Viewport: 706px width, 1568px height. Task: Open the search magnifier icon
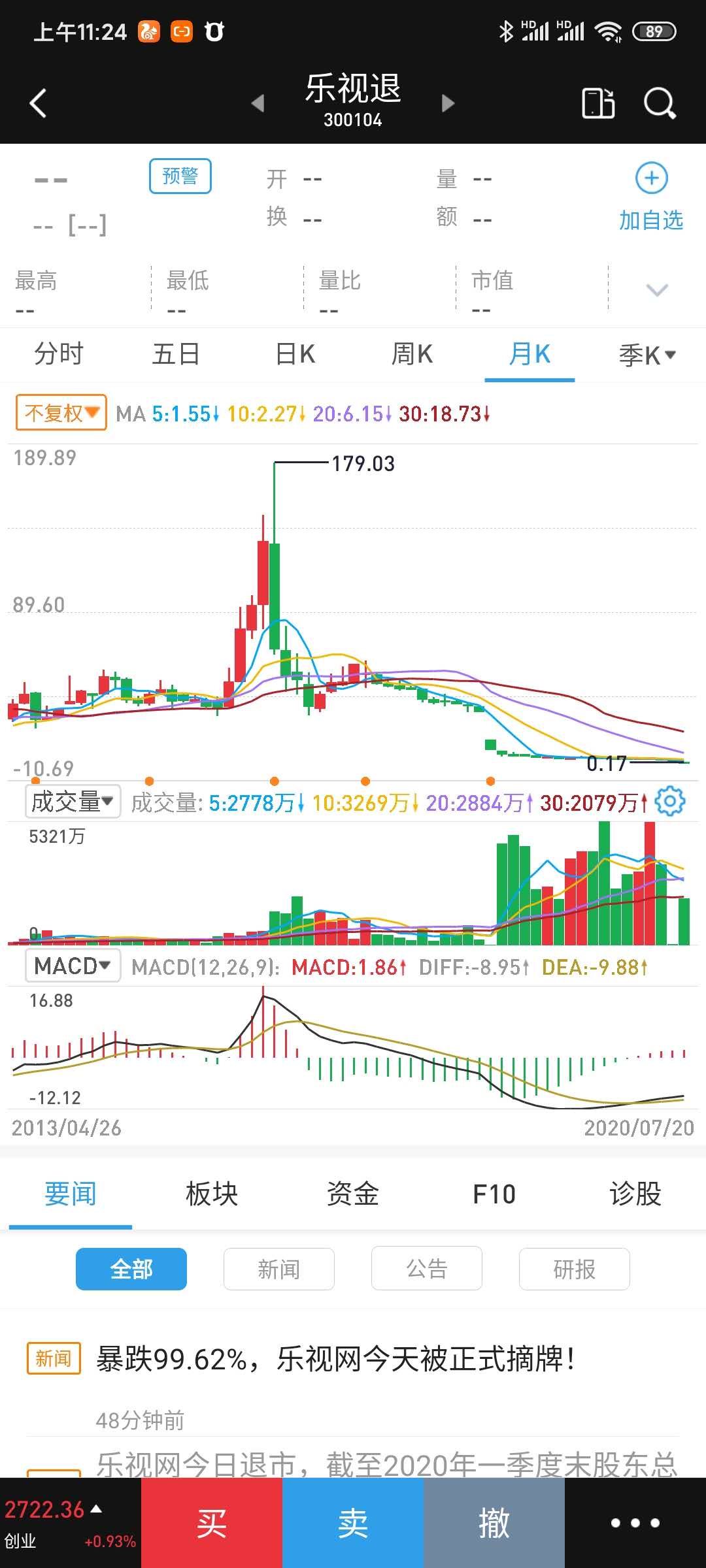click(659, 103)
